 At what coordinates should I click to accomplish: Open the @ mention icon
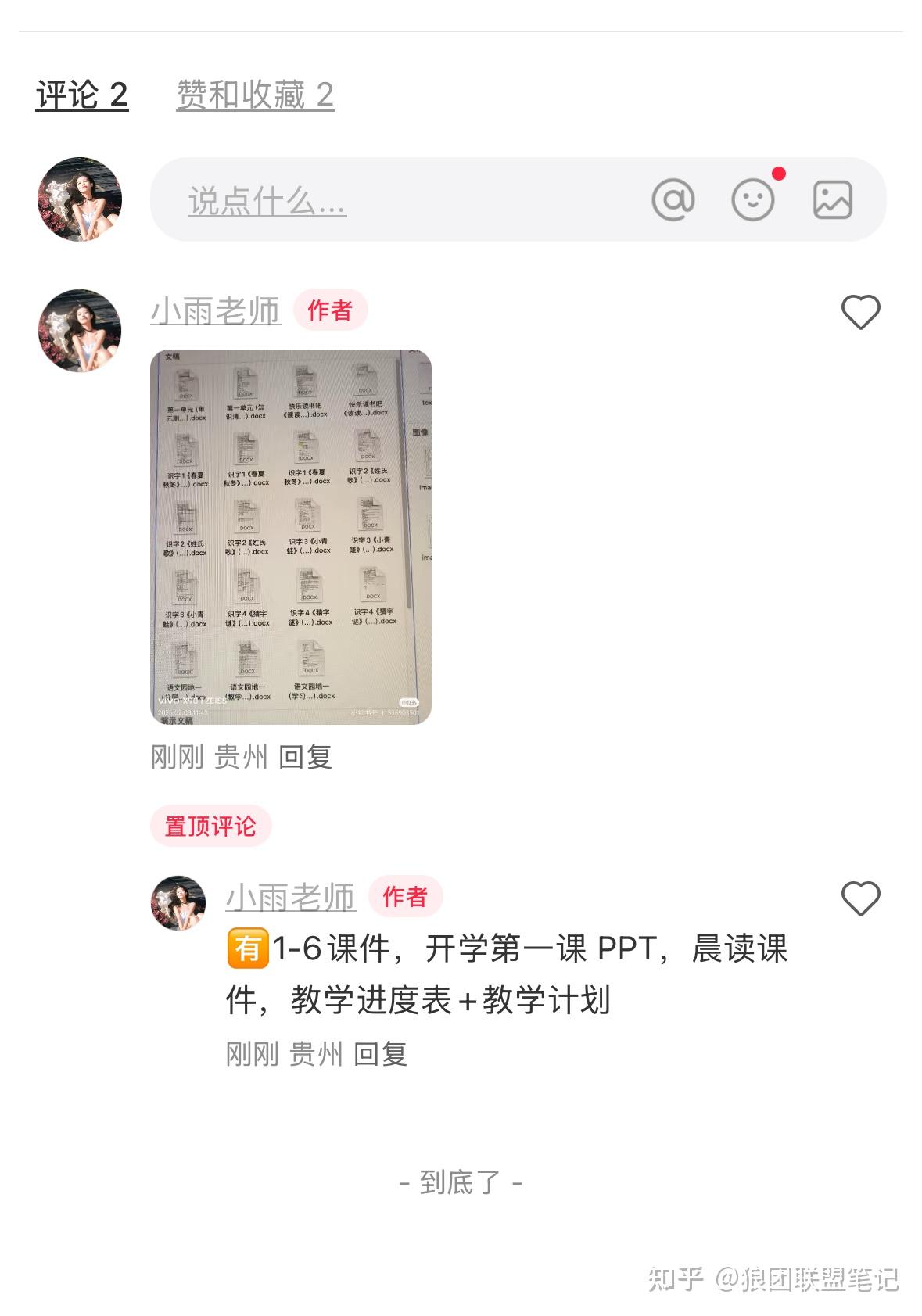[673, 199]
